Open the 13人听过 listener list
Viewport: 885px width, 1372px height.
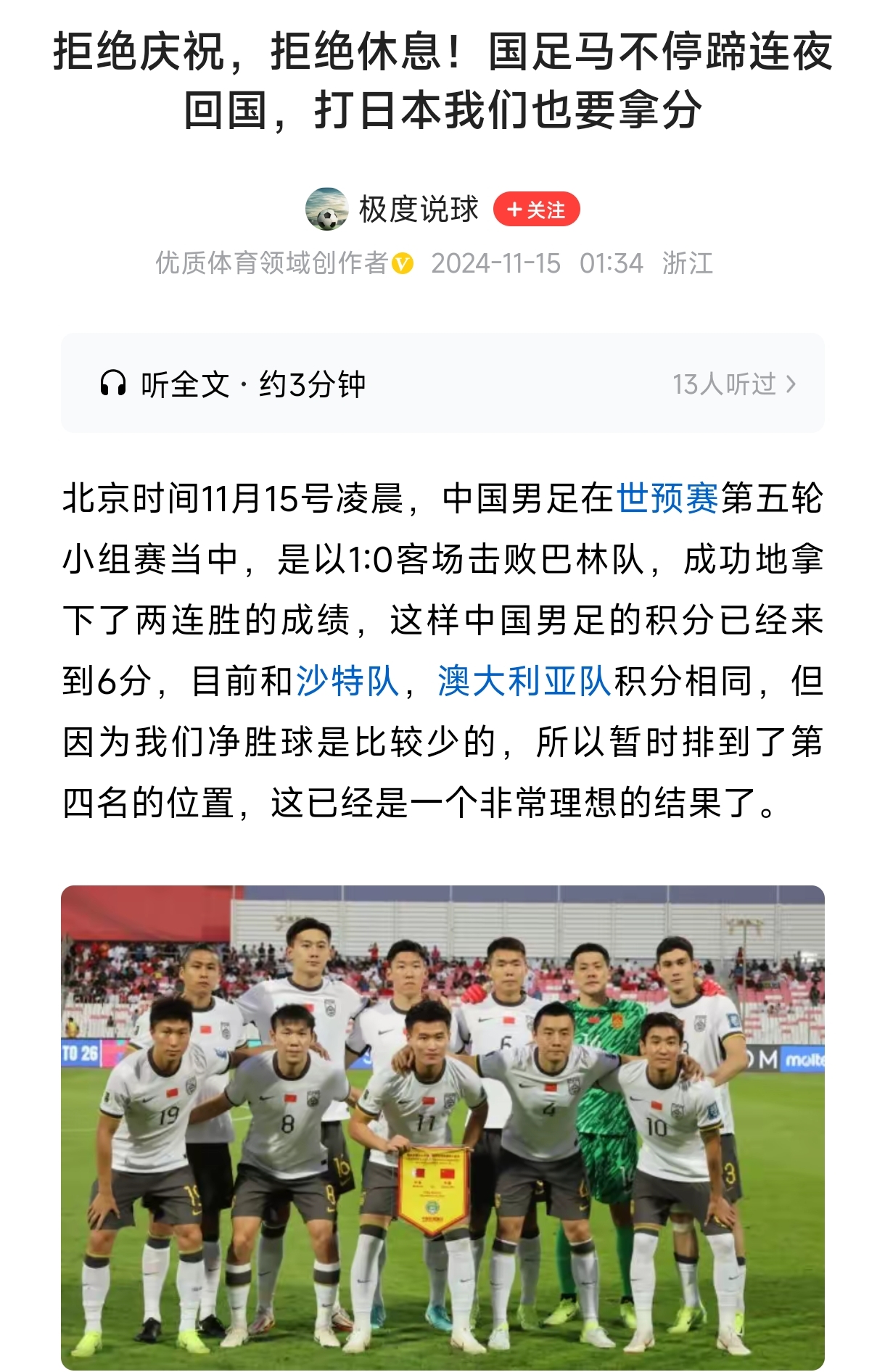pyautogui.click(x=734, y=384)
